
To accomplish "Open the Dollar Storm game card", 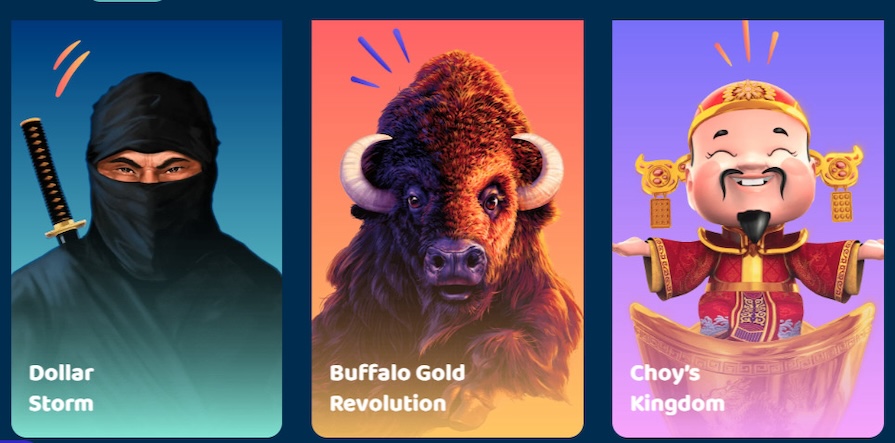I will click(x=146, y=228).
